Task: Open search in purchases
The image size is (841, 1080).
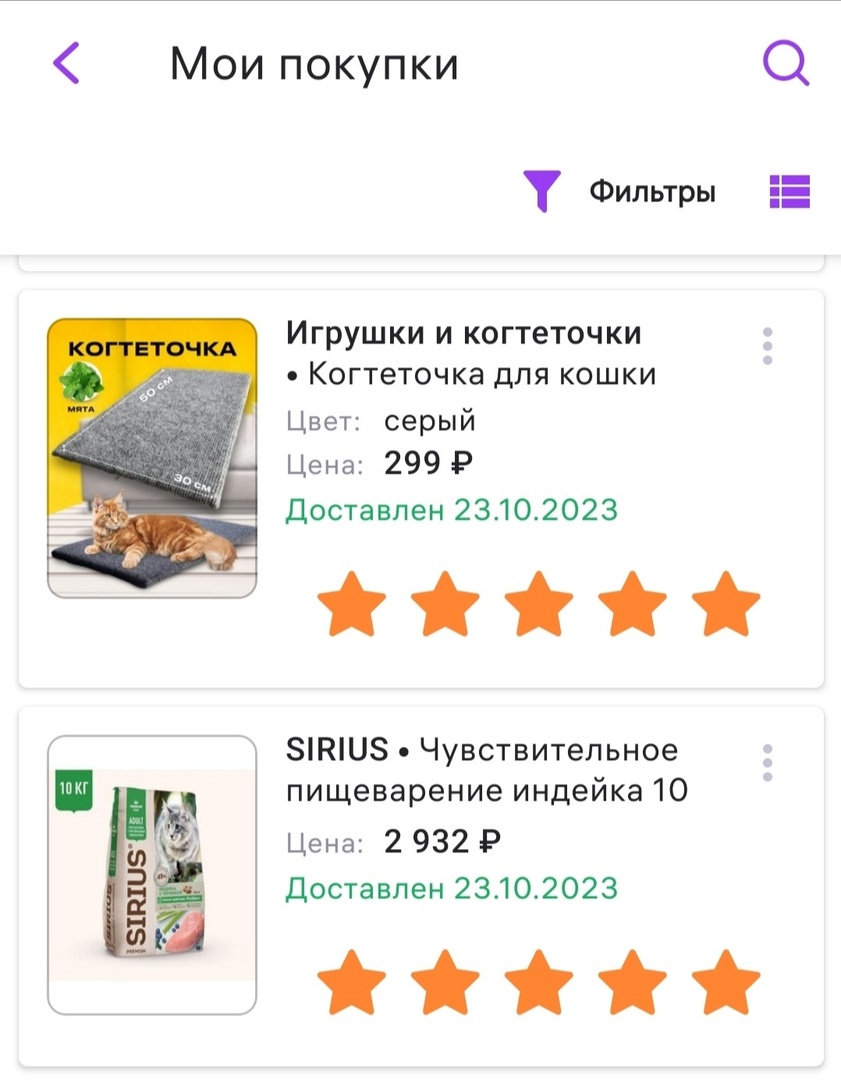Action: point(785,64)
